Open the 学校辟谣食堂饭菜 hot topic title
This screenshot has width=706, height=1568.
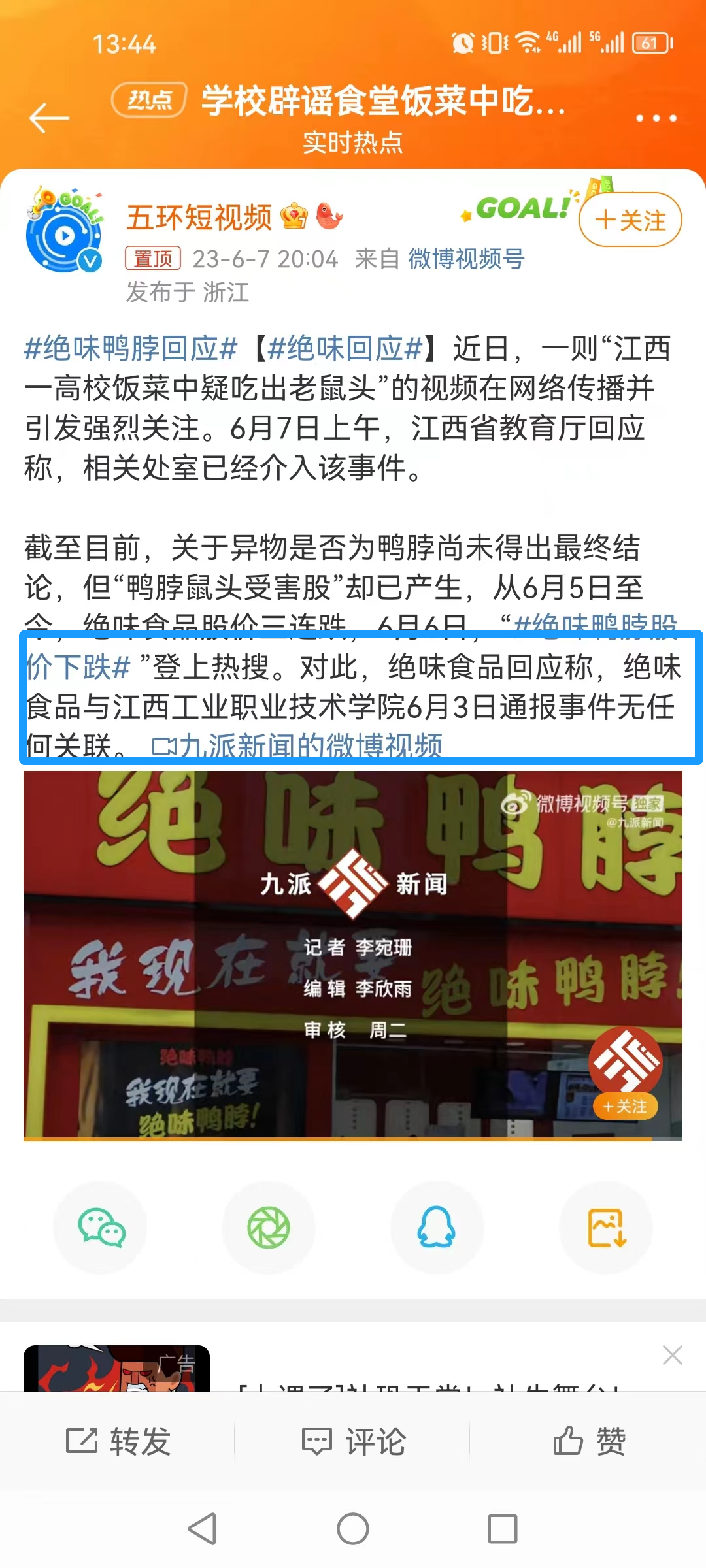point(383,101)
